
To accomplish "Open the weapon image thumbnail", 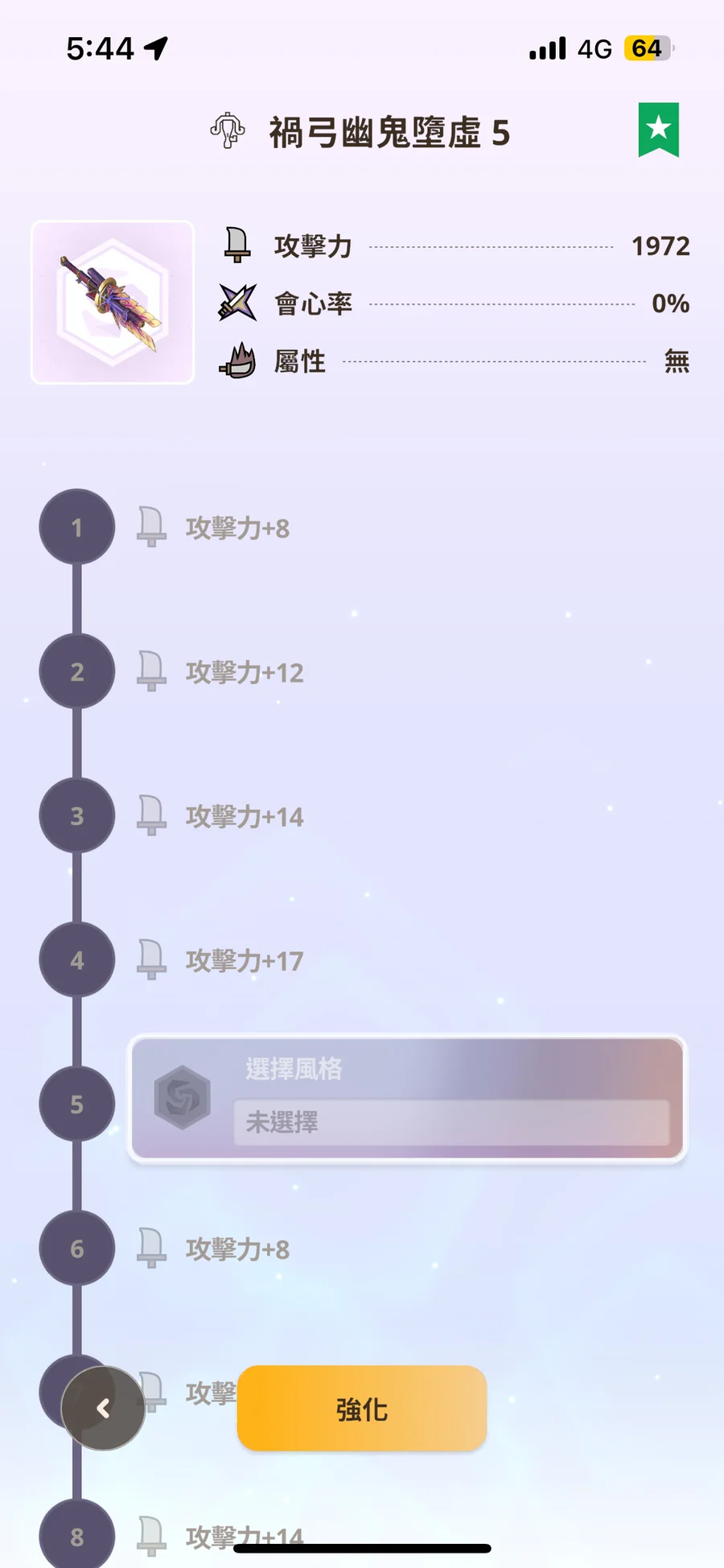I will [x=113, y=302].
